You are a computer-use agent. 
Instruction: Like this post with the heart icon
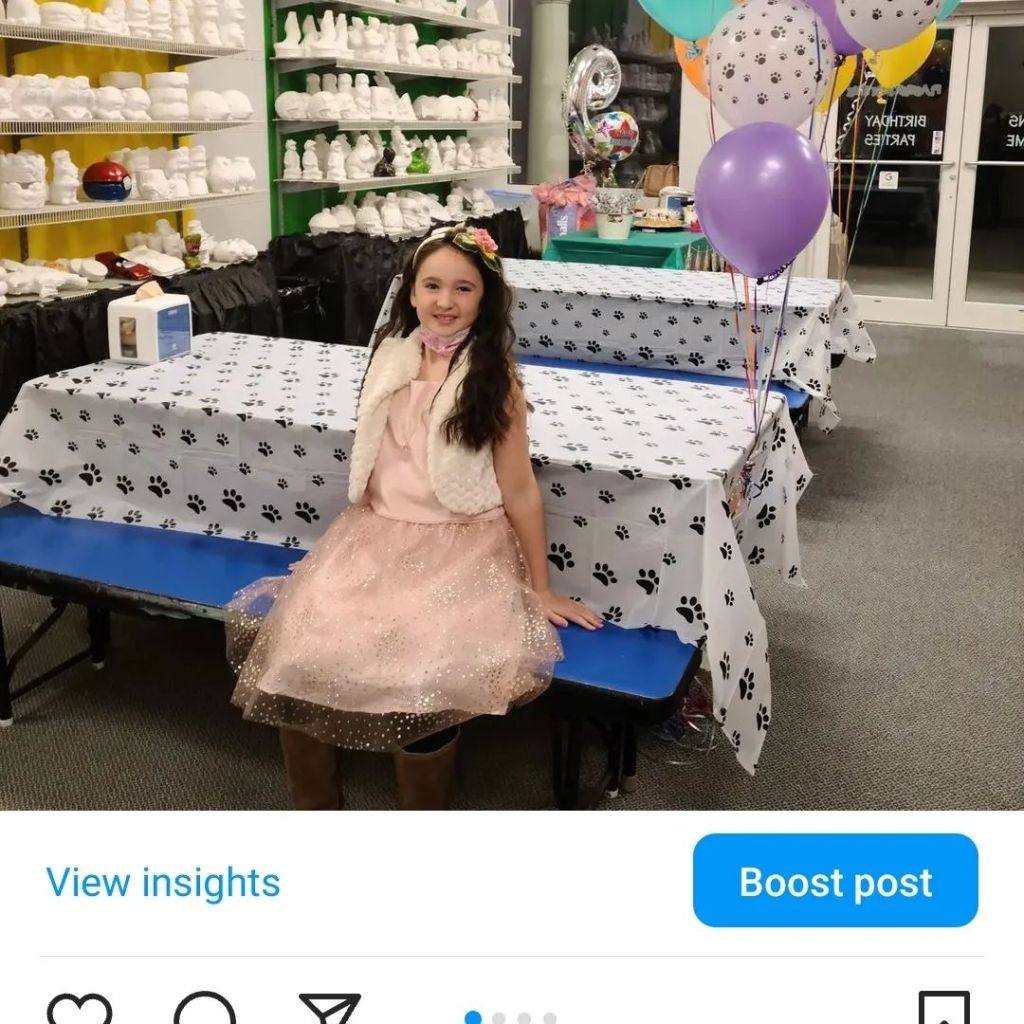(x=80, y=1010)
